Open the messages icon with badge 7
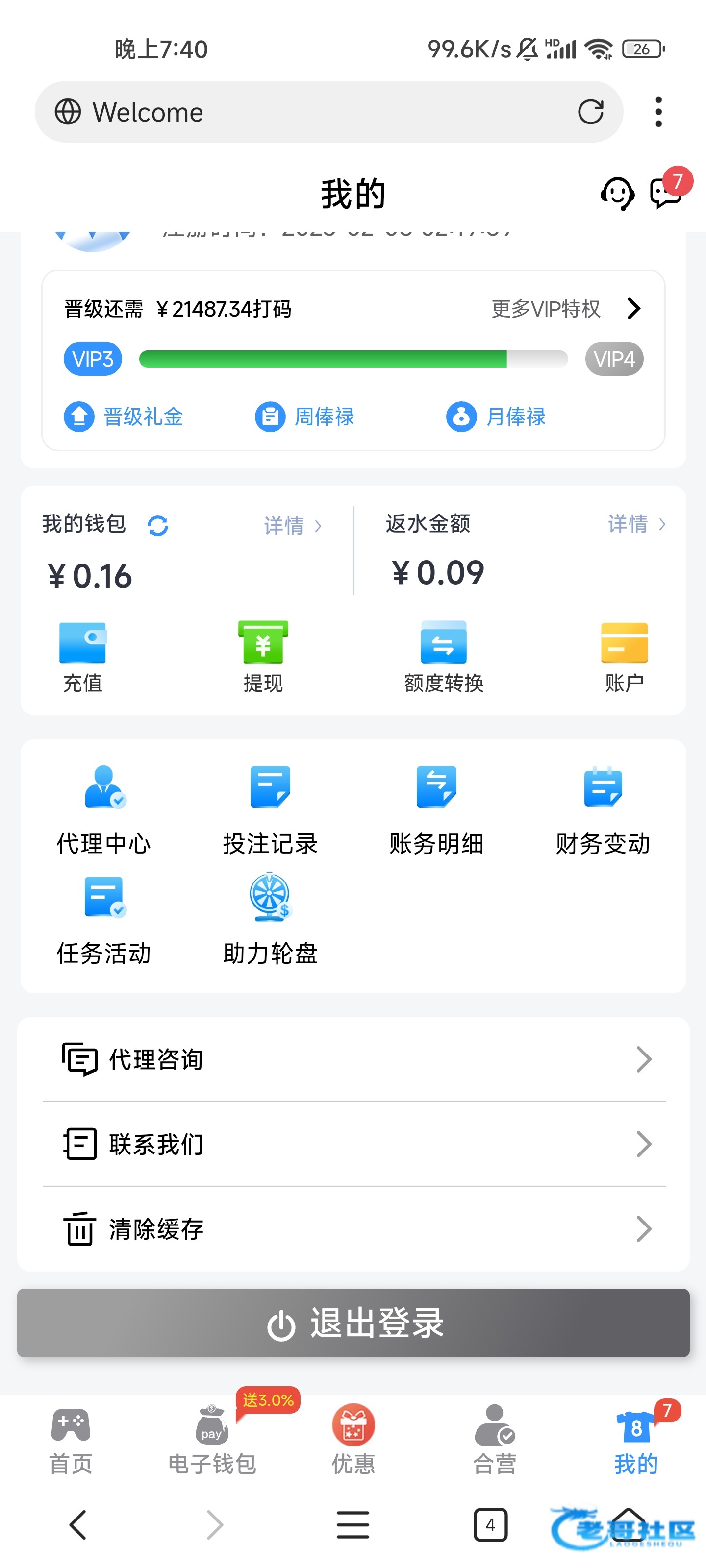 point(665,194)
